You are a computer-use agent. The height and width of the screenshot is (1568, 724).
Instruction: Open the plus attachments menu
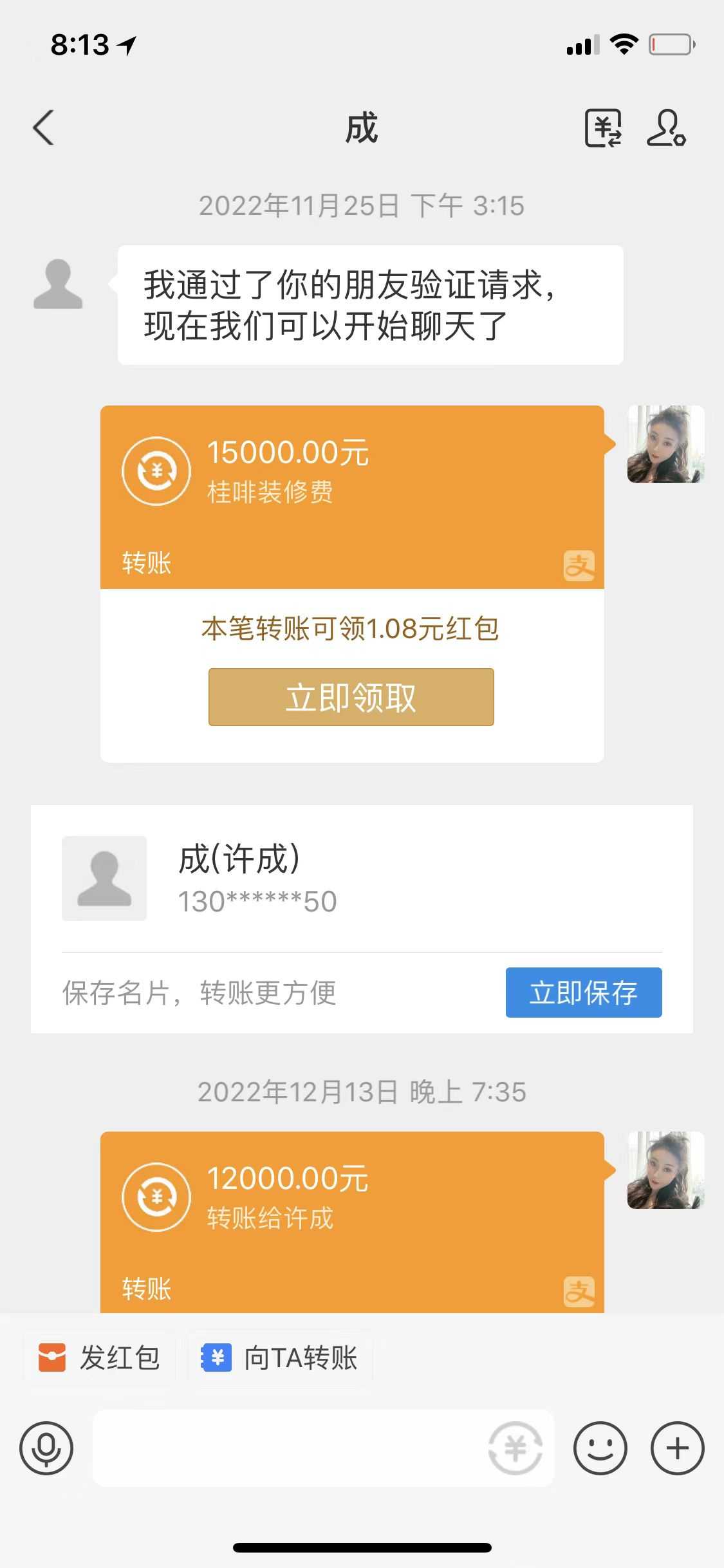pos(677,1448)
